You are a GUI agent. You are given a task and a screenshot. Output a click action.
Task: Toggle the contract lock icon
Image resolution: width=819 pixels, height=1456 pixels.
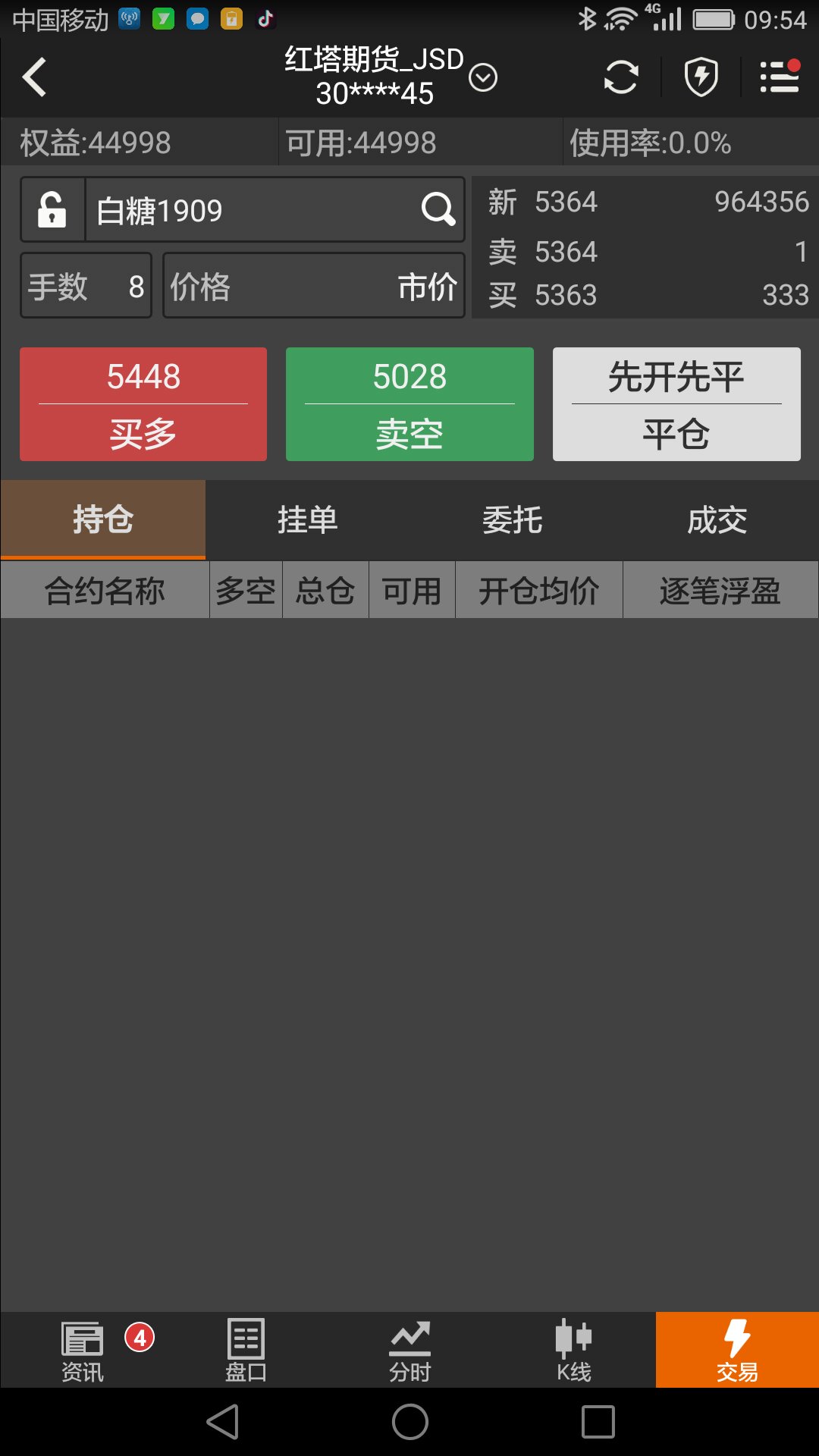52,210
